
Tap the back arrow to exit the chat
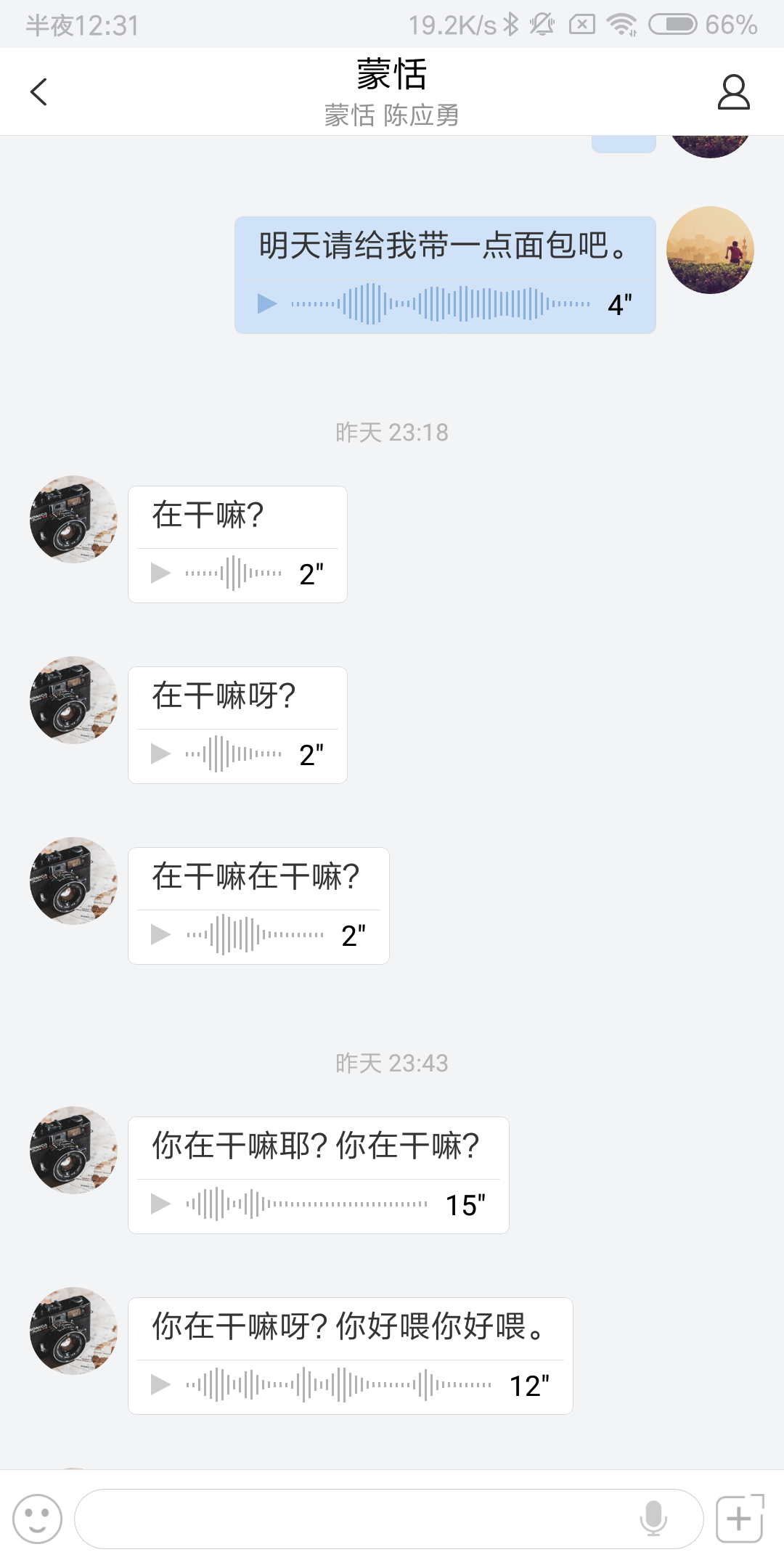pos(39,91)
